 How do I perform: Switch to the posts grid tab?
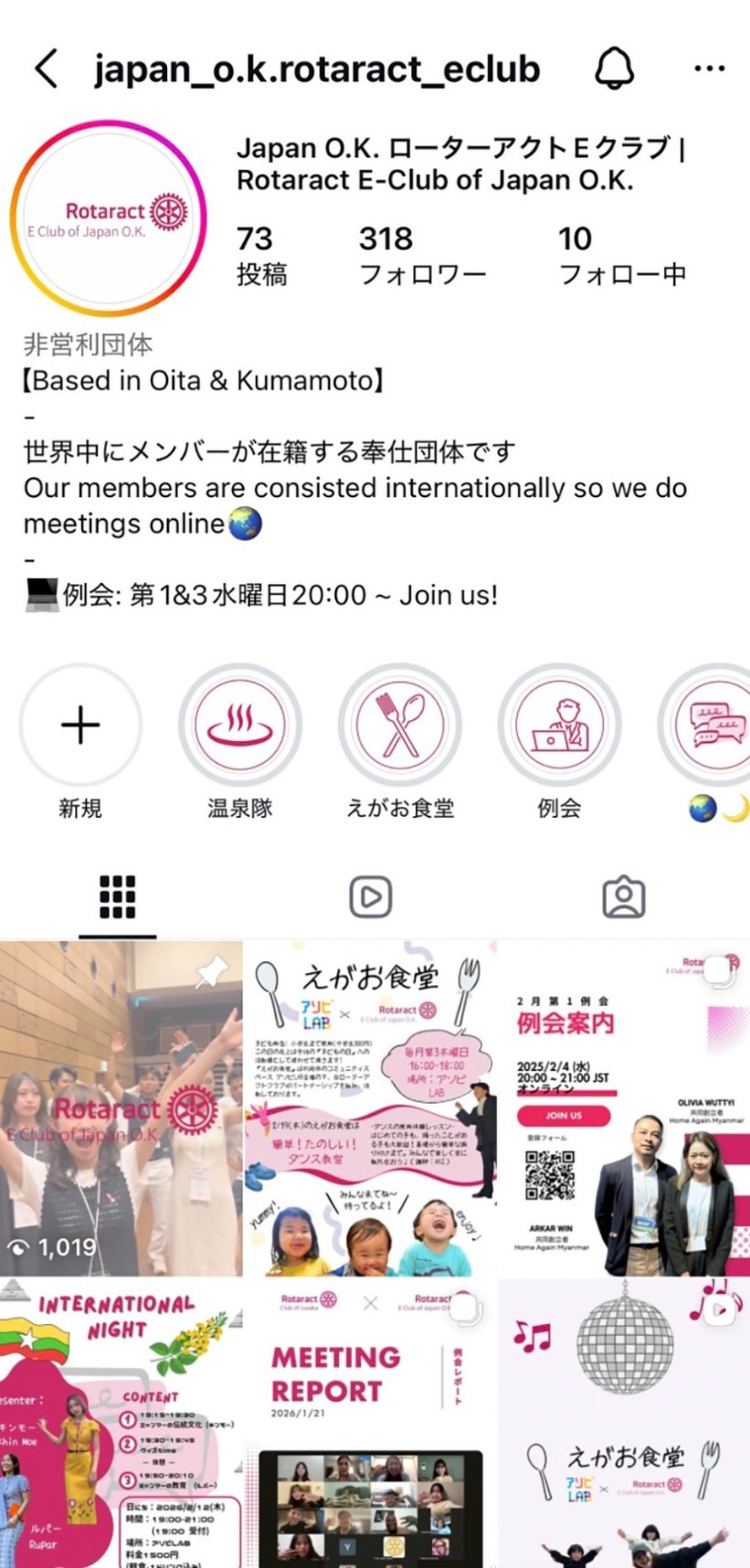tap(117, 897)
